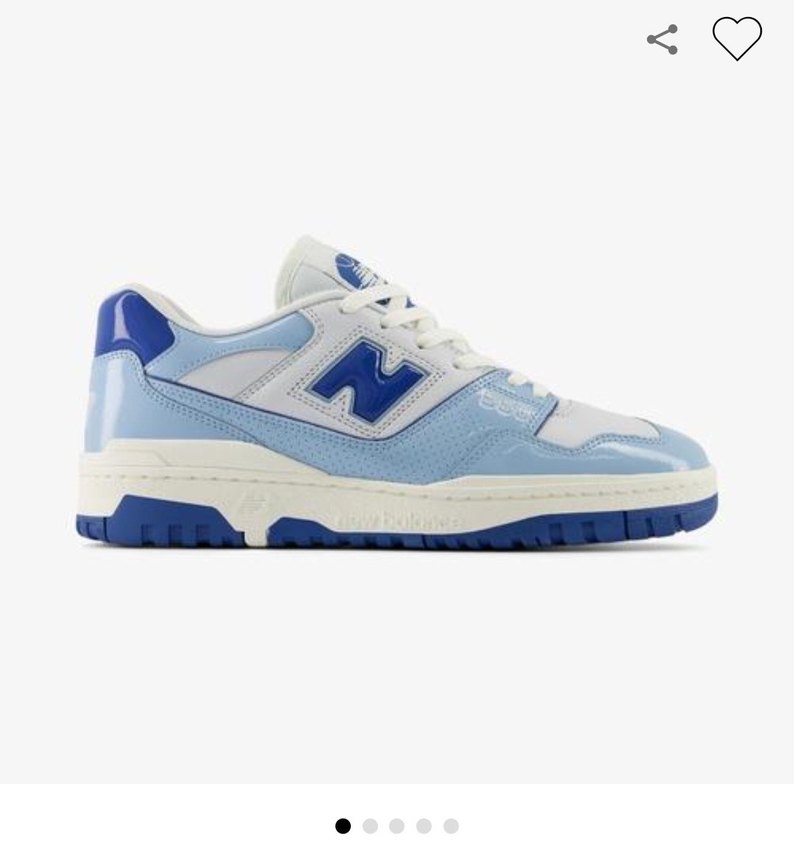794x864 pixels.
Task: Open the sneaker photo full view
Action: pyautogui.click(x=397, y=400)
